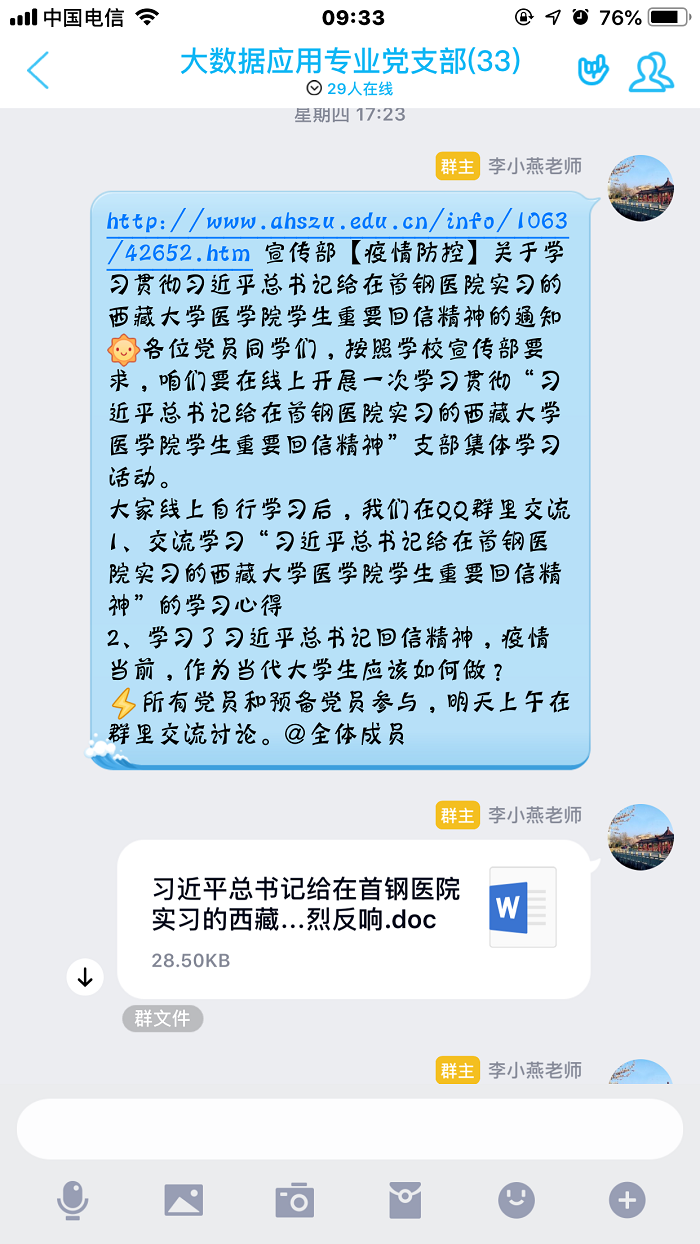Open the camera to take a photo
This screenshot has height=1244, width=700.
(x=295, y=1199)
